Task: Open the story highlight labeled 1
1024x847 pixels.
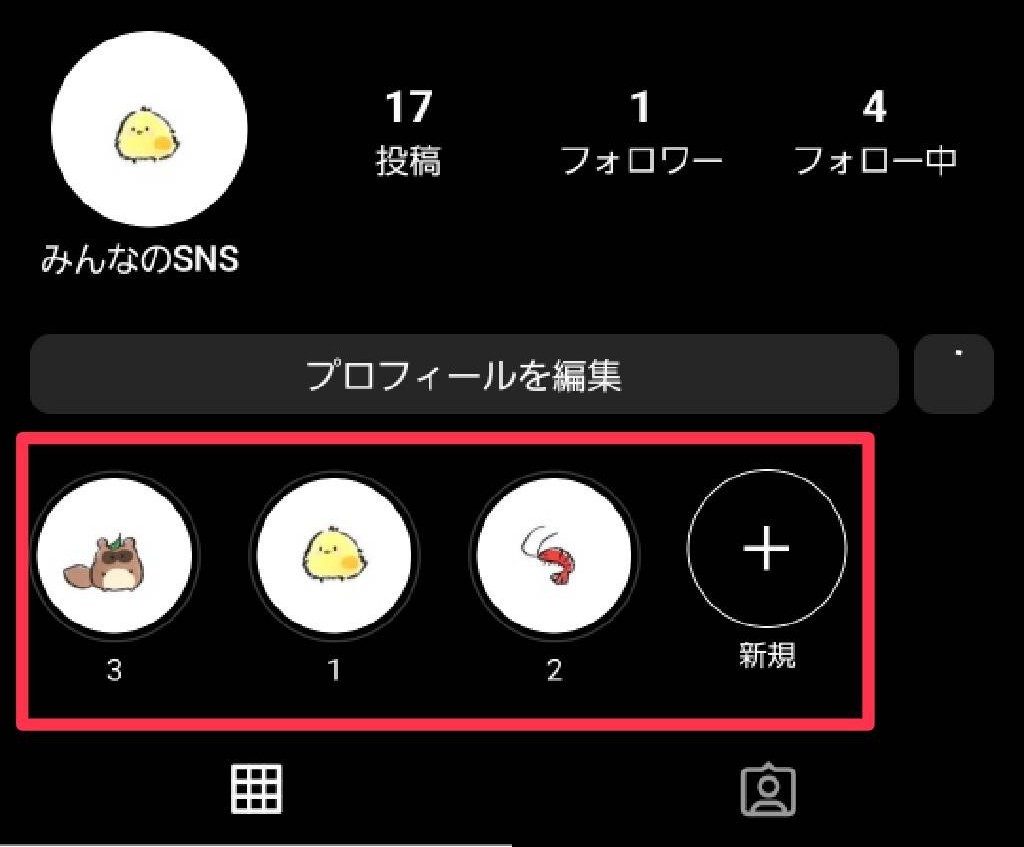Action: (x=334, y=553)
